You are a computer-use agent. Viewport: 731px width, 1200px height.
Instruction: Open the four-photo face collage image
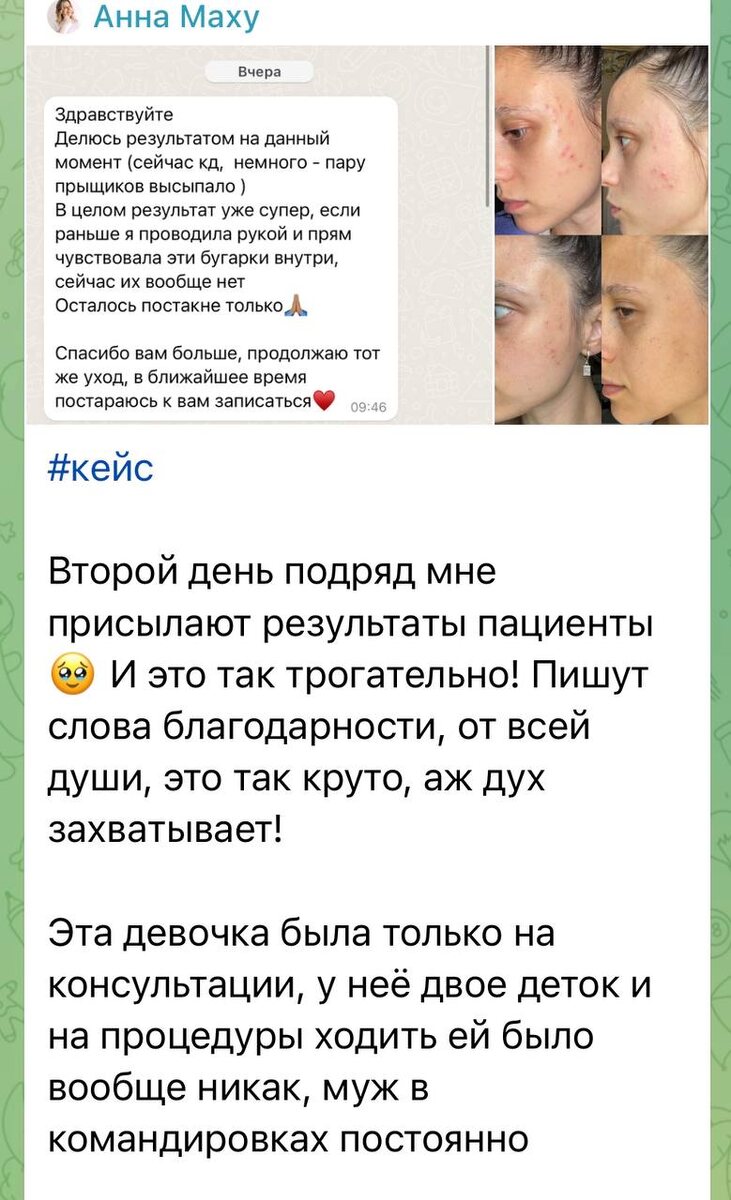[x=599, y=234]
